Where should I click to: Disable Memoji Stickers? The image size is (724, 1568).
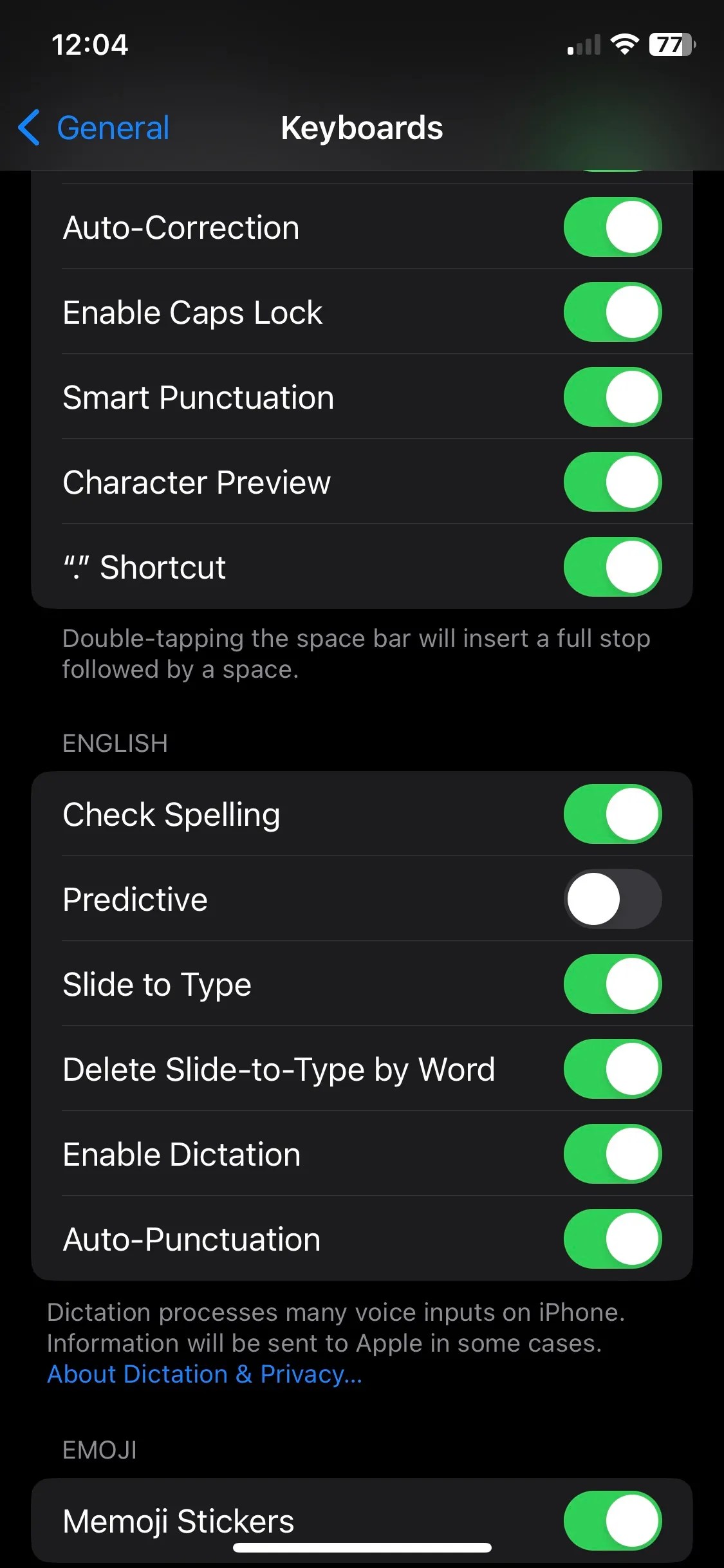(x=611, y=1519)
